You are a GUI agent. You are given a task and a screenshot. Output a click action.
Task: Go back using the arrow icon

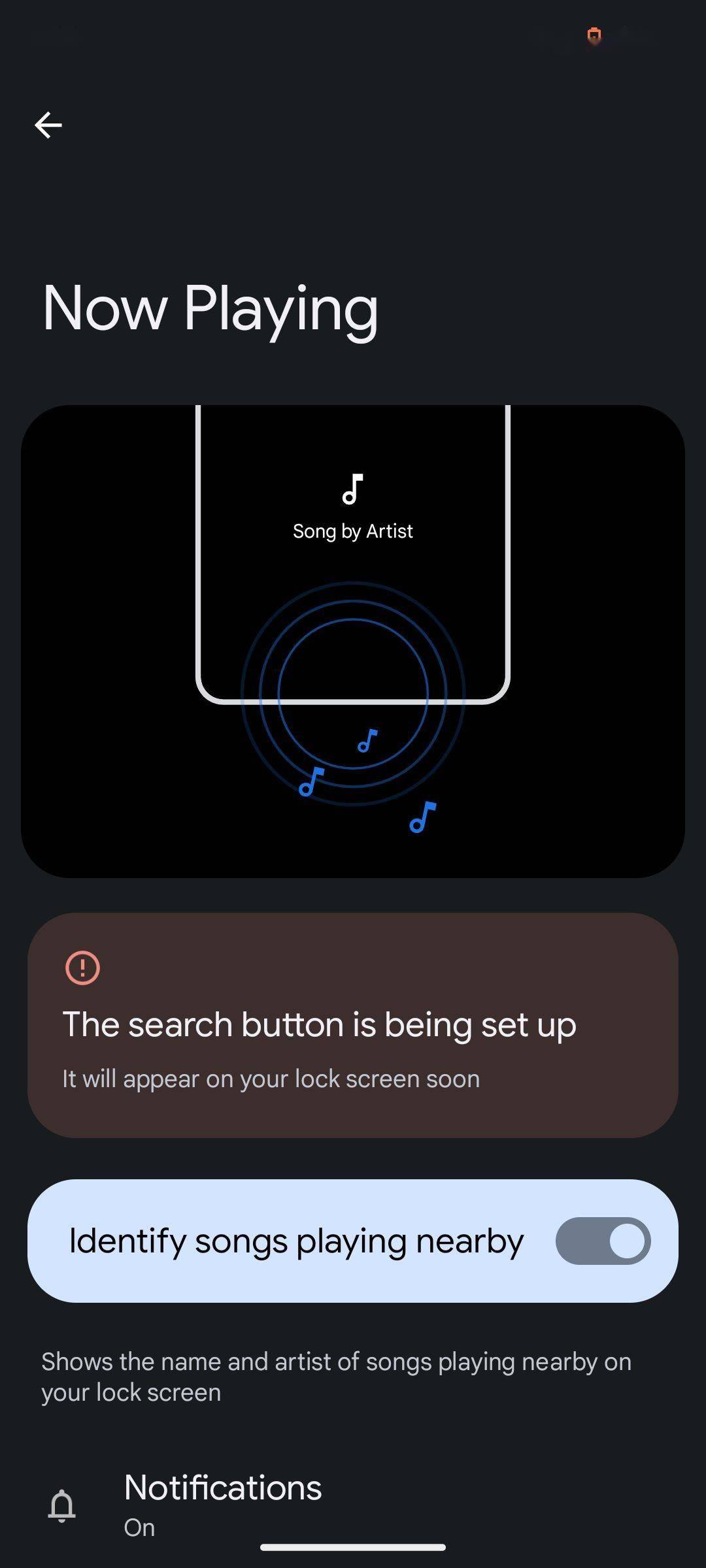click(48, 125)
